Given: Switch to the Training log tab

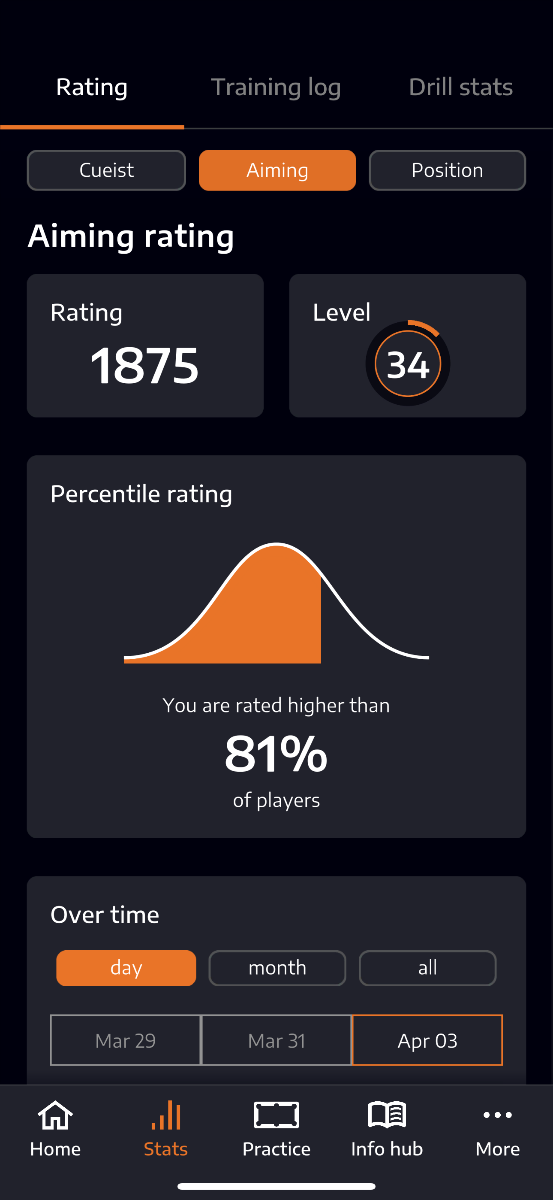Looking at the screenshot, I should click(276, 88).
